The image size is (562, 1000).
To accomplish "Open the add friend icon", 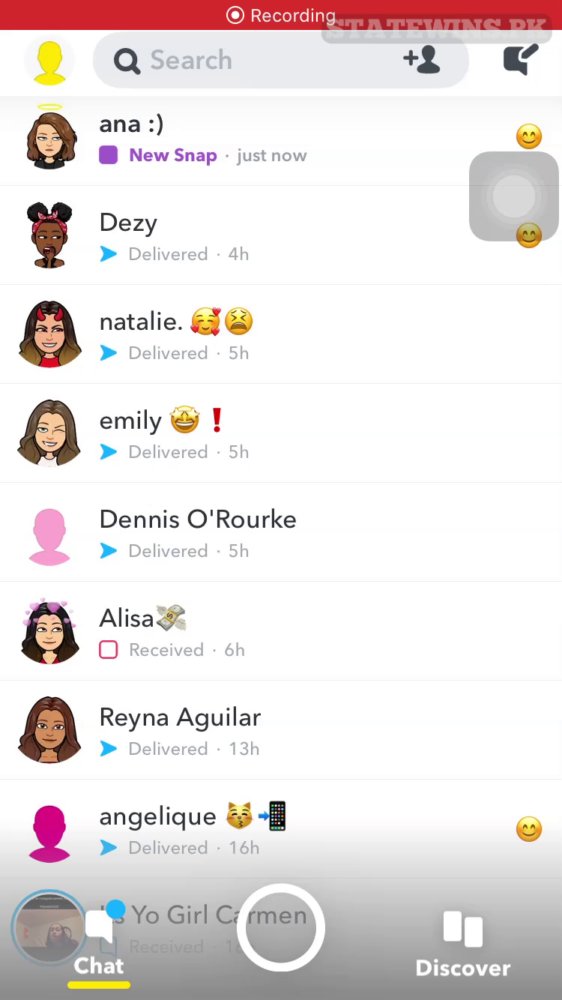I will pos(422,60).
